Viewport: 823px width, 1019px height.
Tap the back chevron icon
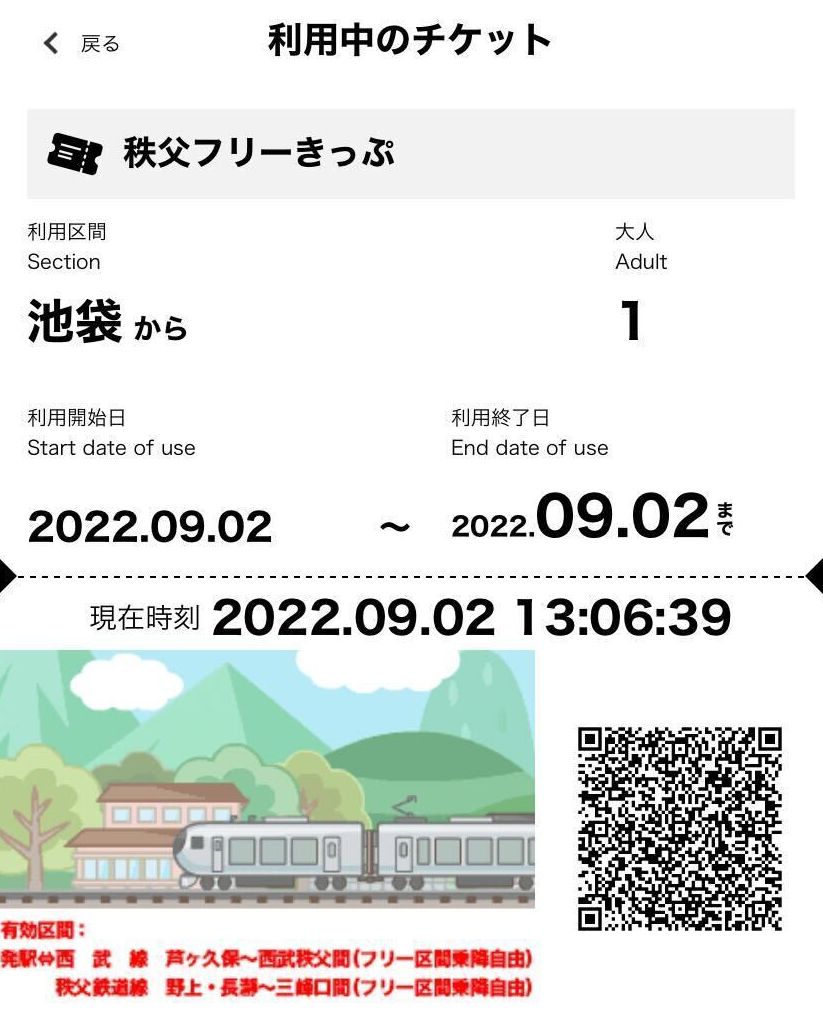(49, 43)
